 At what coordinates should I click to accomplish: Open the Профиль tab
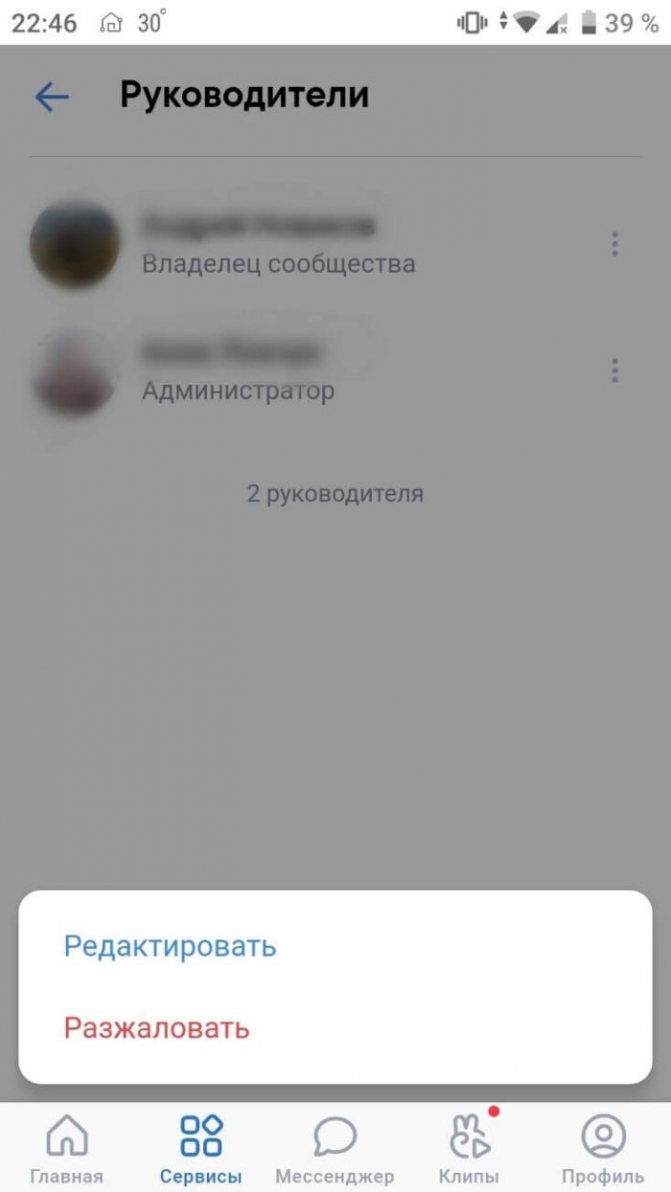(x=602, y=1148)
